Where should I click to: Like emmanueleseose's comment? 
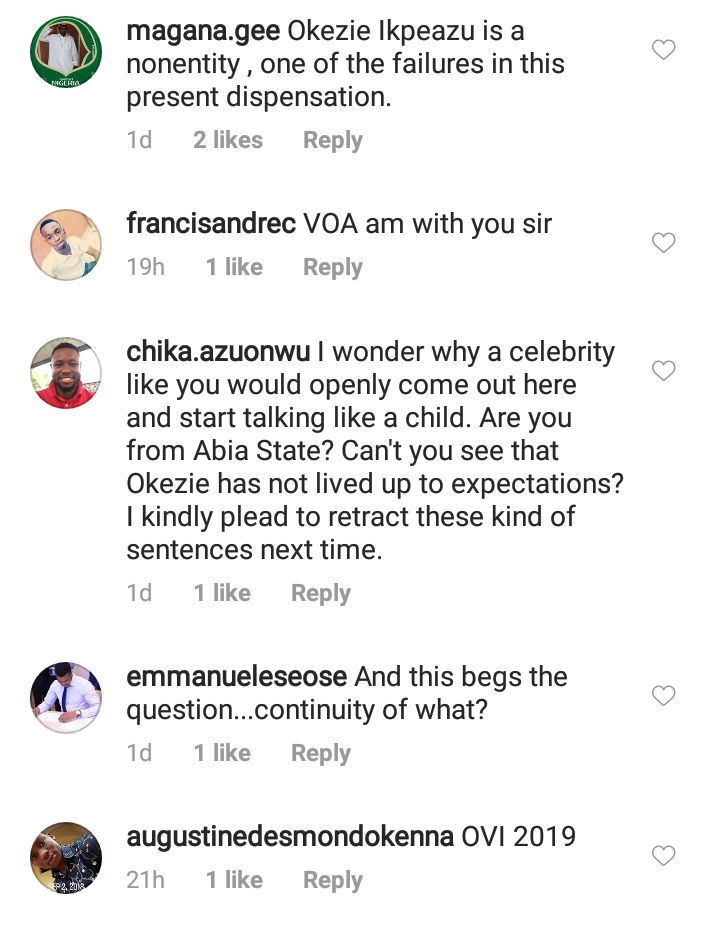click(x=664, y=695)
